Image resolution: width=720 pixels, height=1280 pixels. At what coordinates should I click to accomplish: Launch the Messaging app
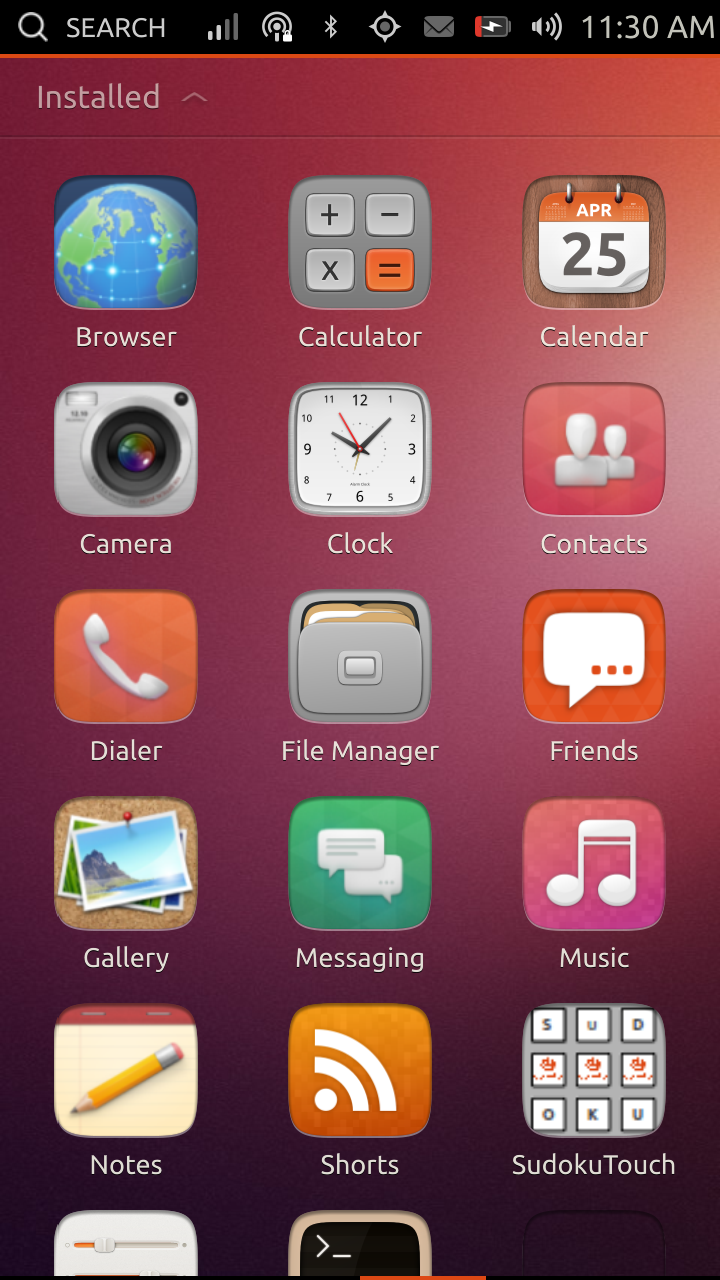pos(359,863)
